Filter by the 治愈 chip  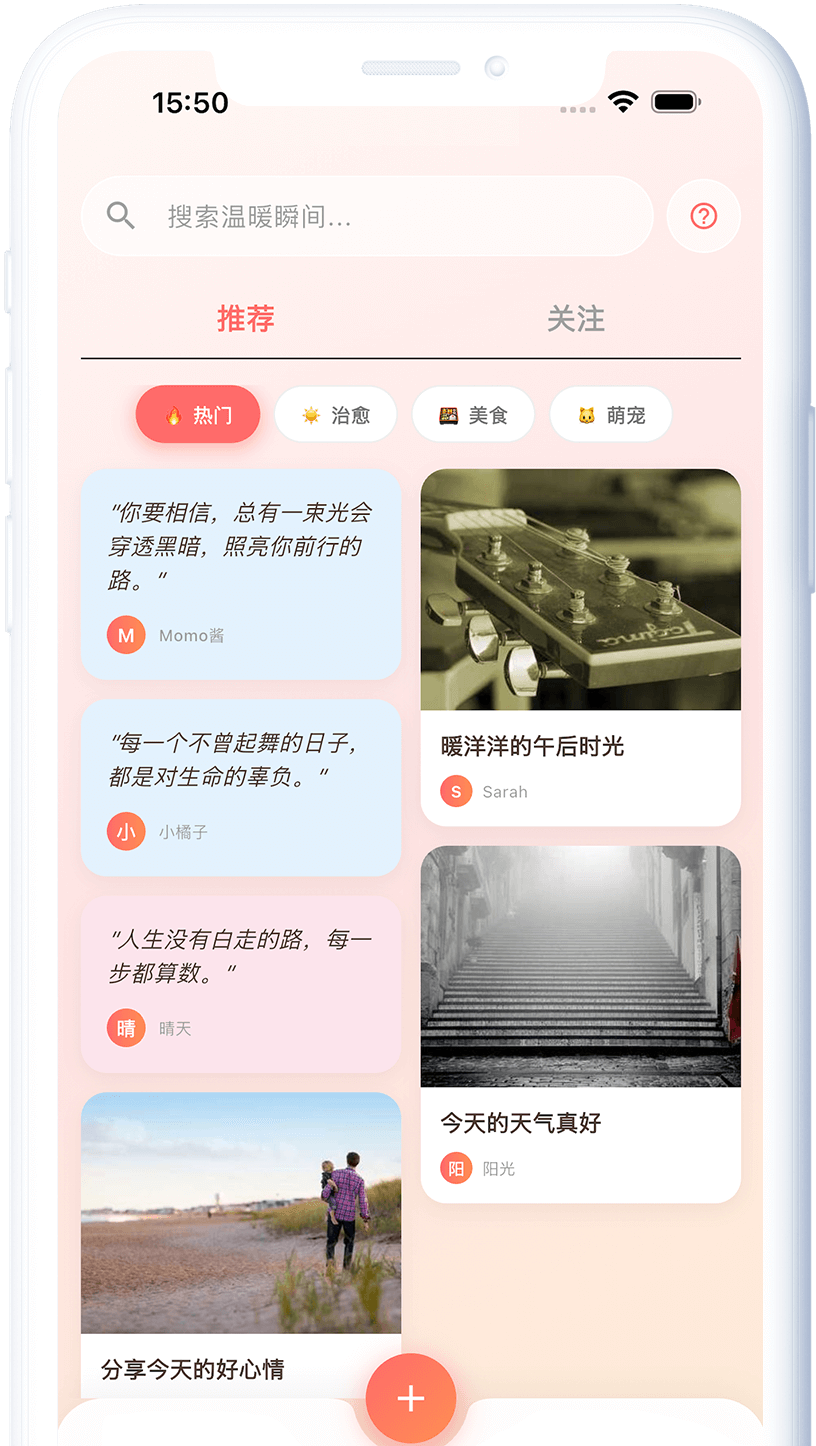[x=336, y=415]
